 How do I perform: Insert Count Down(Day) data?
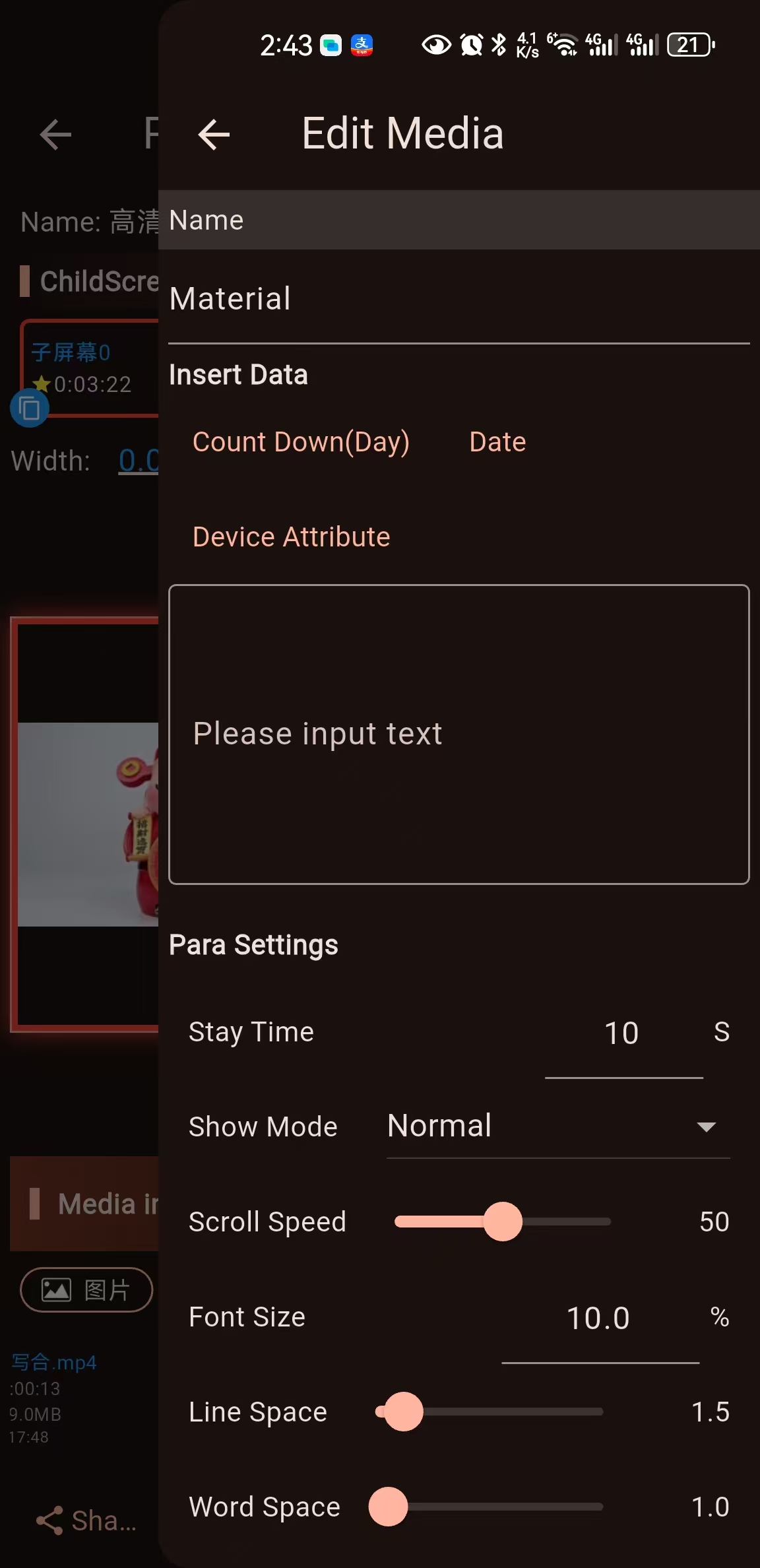pyautogui.click(x=301, y=442)
